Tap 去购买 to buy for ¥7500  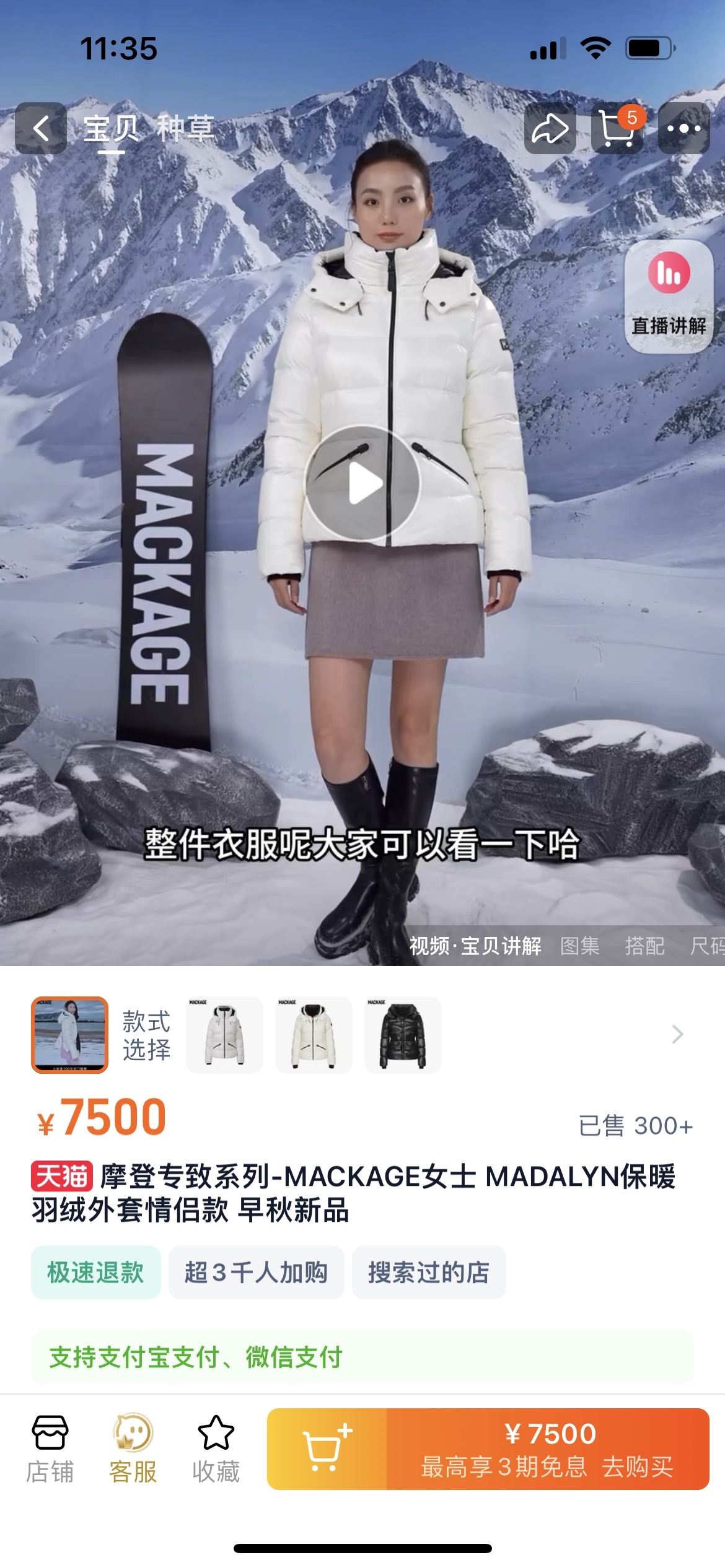pyautogui.click(x=548, y=1448)
